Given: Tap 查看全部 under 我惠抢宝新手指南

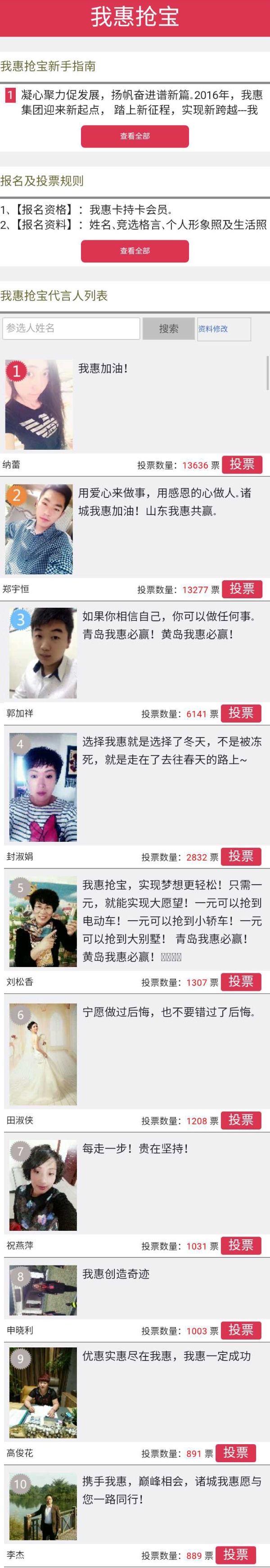Looking at the screenshot, I should 135,136.
